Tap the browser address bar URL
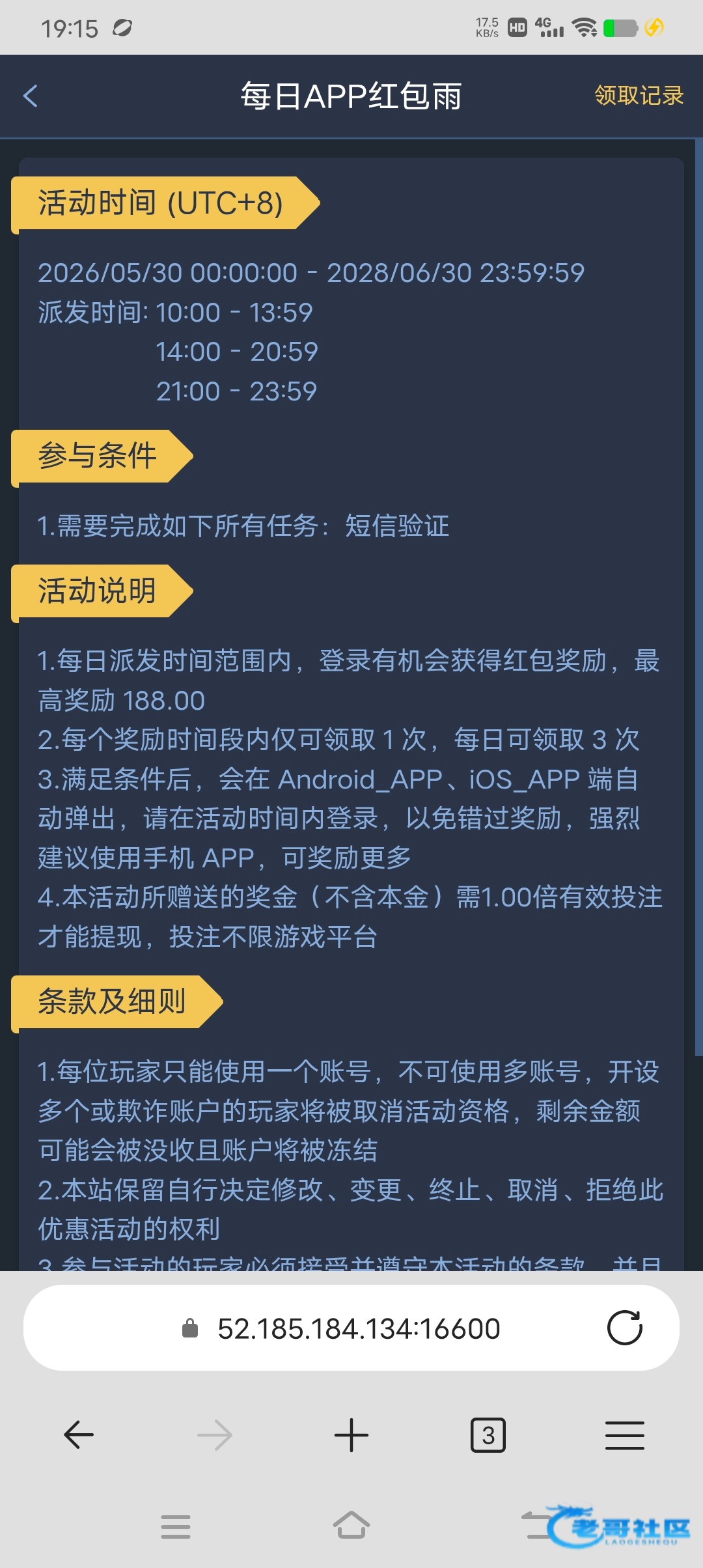 point(359,1328)
